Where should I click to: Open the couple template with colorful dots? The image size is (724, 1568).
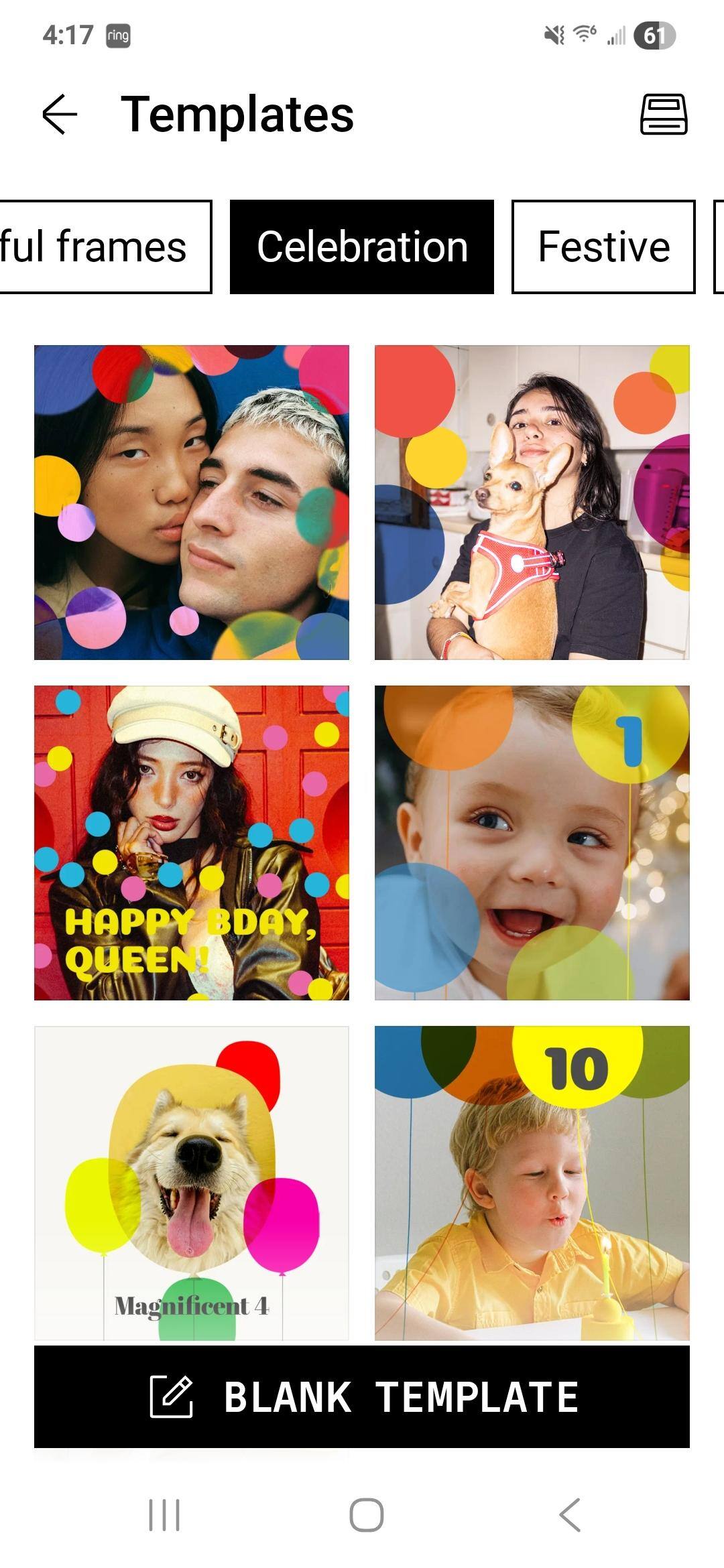tap(192, 503)
